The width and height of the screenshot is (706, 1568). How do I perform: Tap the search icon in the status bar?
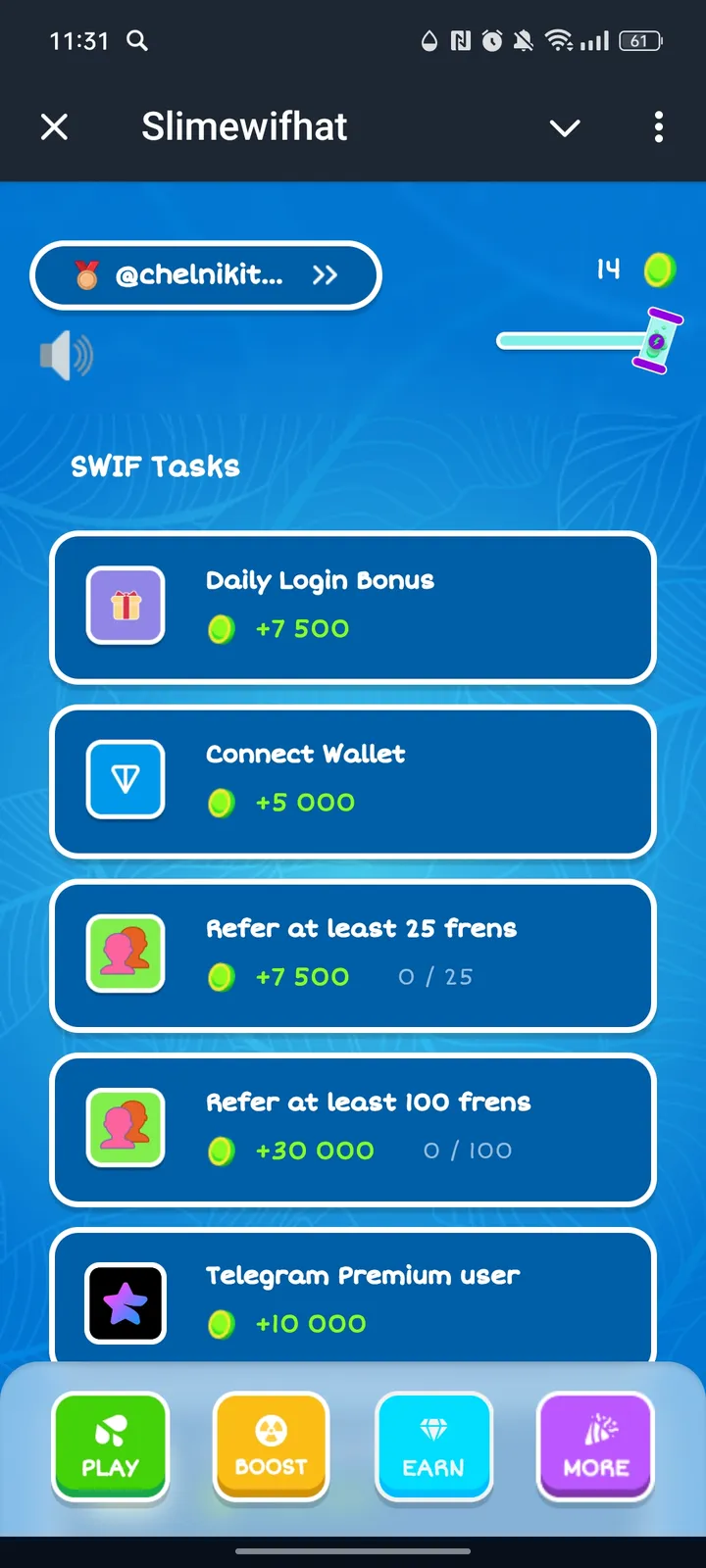(x=137, y=41)
